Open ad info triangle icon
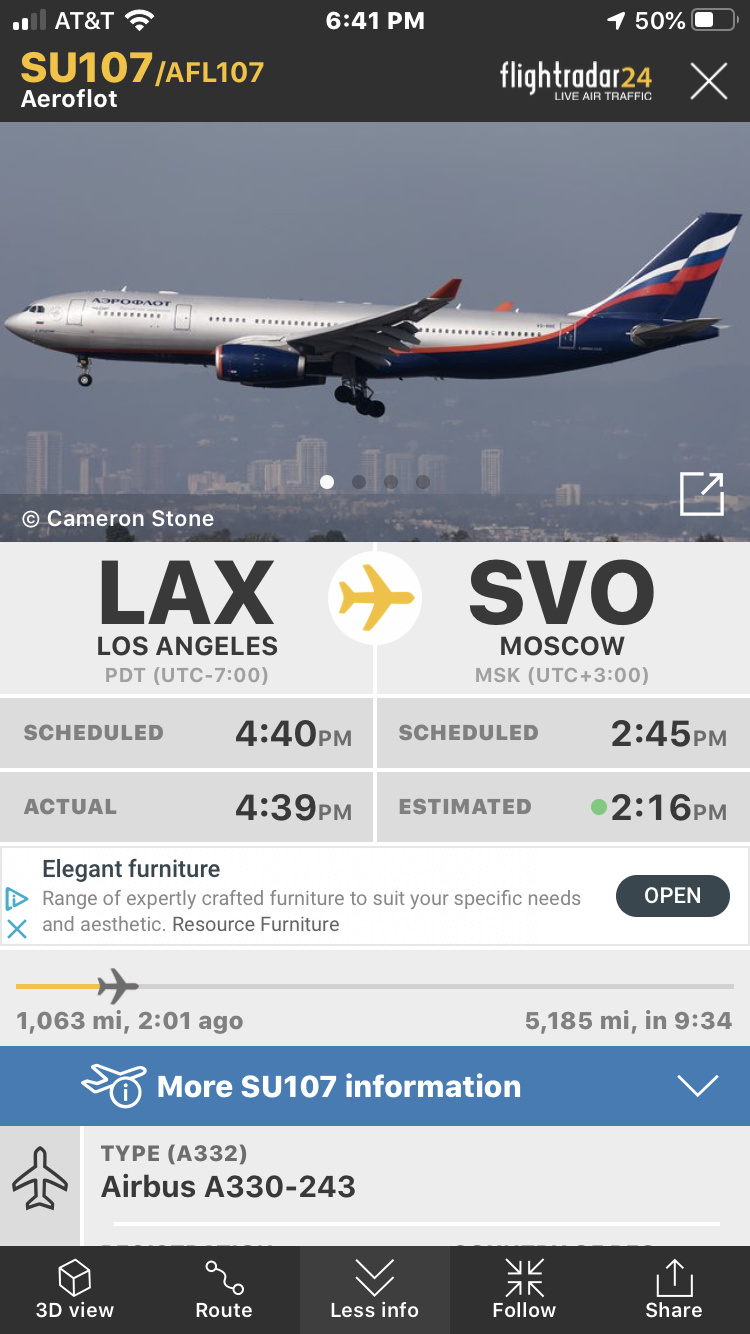The width and height of the screenshot is (750, 1334). point(17,898)
